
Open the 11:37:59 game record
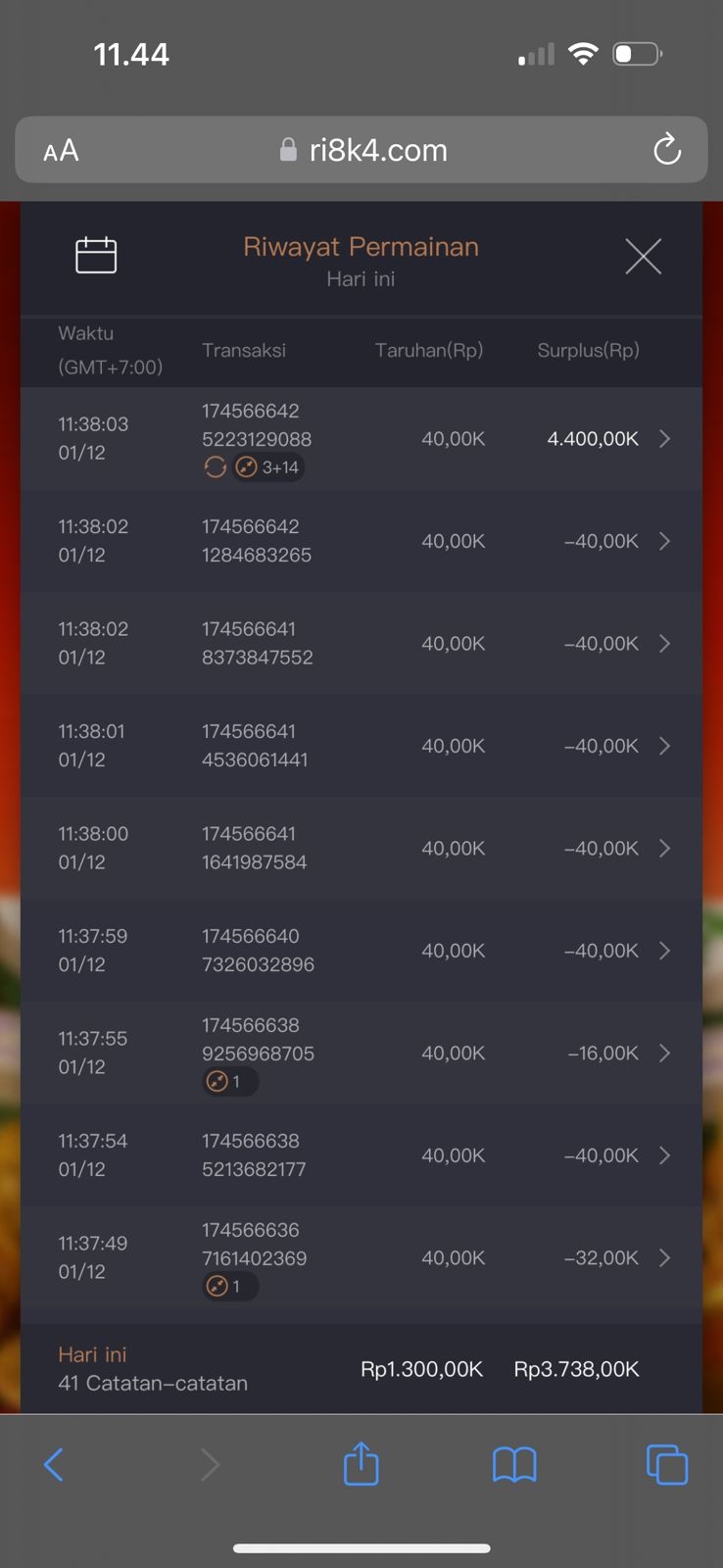663,951
